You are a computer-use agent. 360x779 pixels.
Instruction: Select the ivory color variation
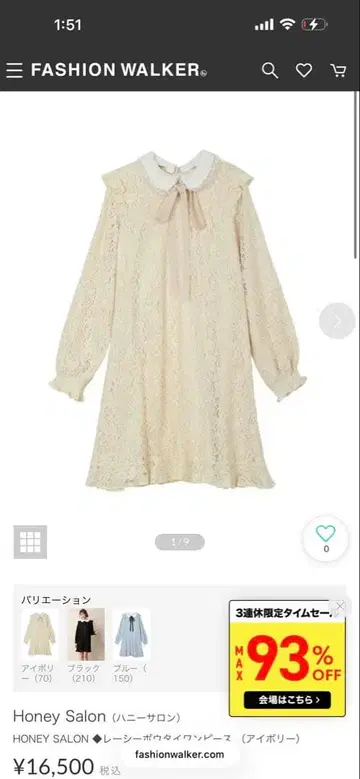(39, 645)
